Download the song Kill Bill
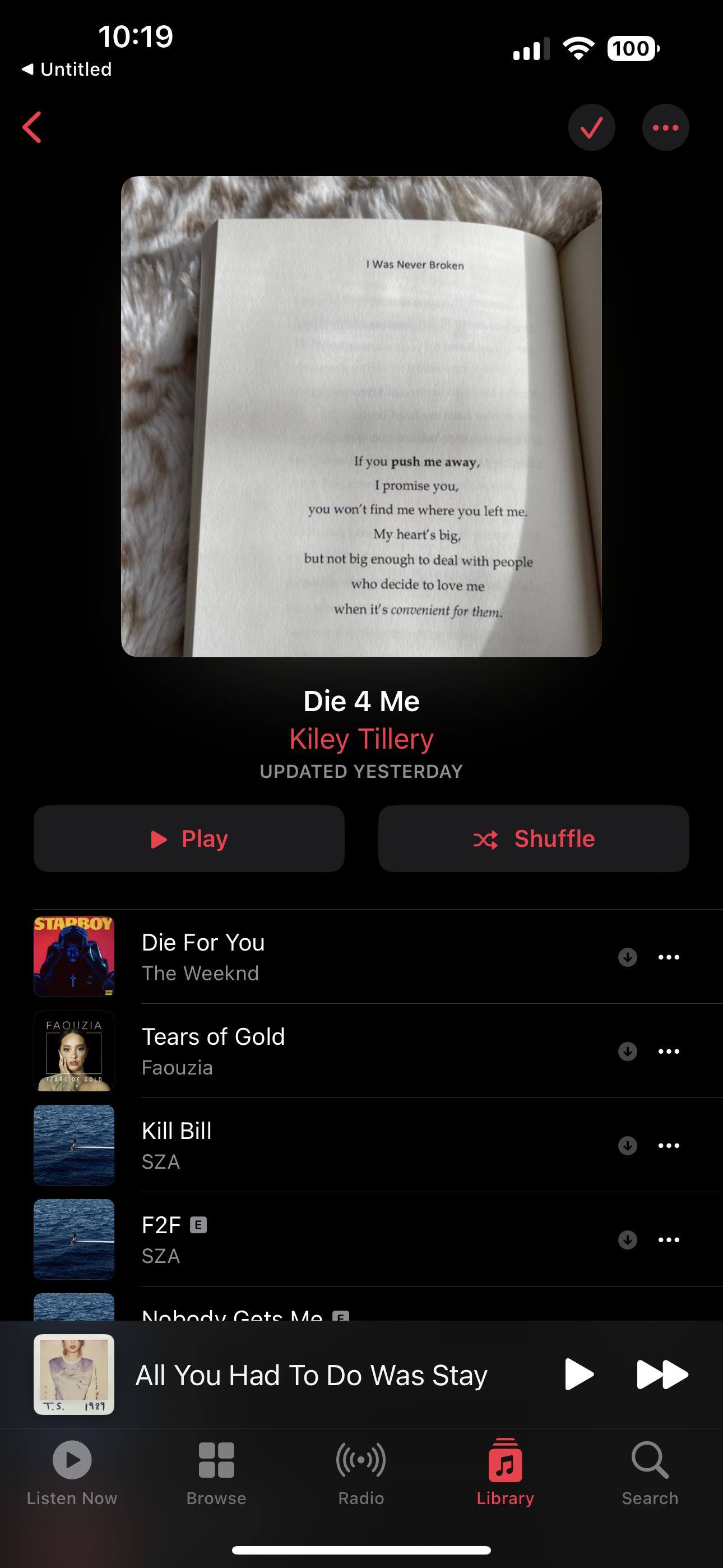 tap(628, 1146)
